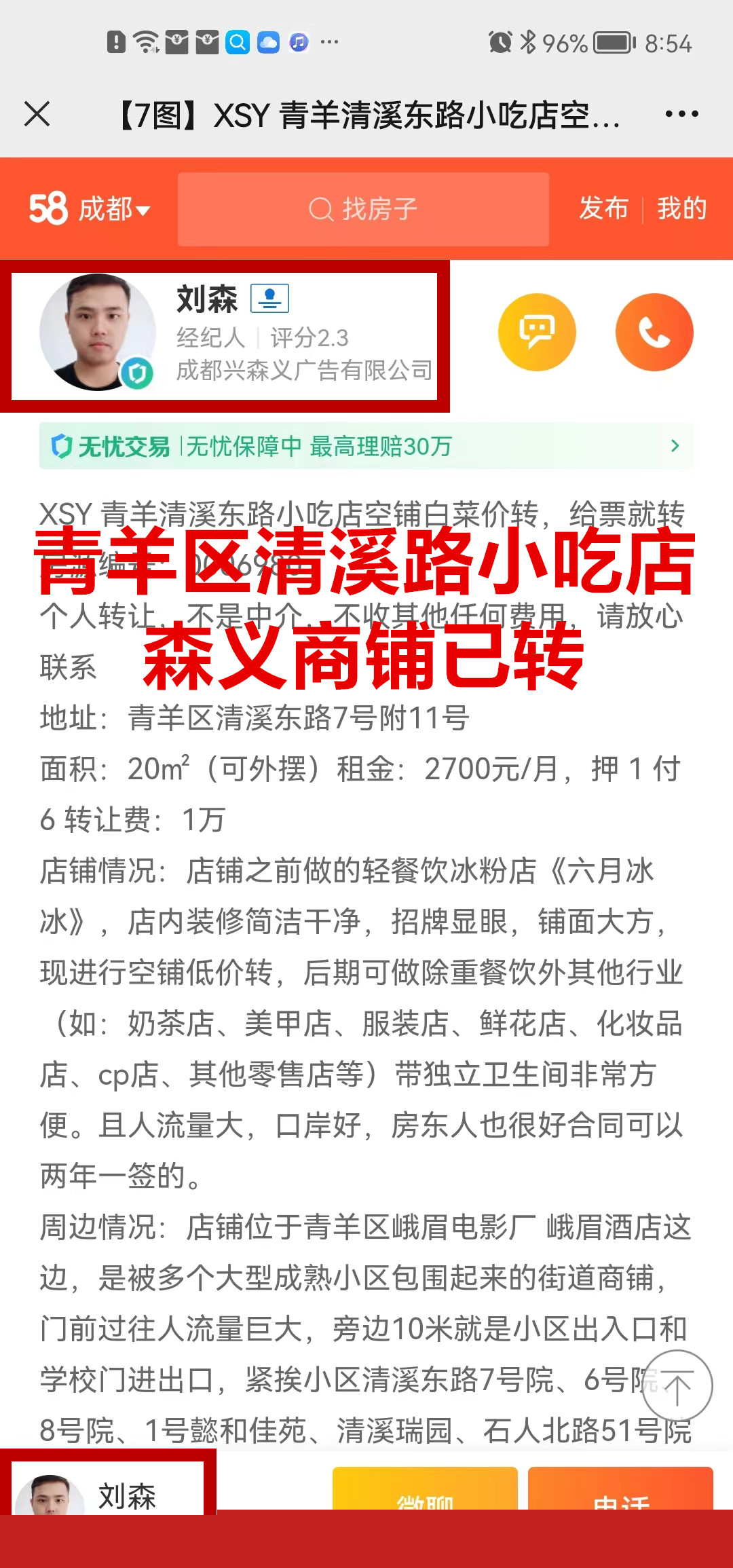This screenshot has width=733, height=1568.
Task: Change the city from 成都
Action: click(114, 209)
